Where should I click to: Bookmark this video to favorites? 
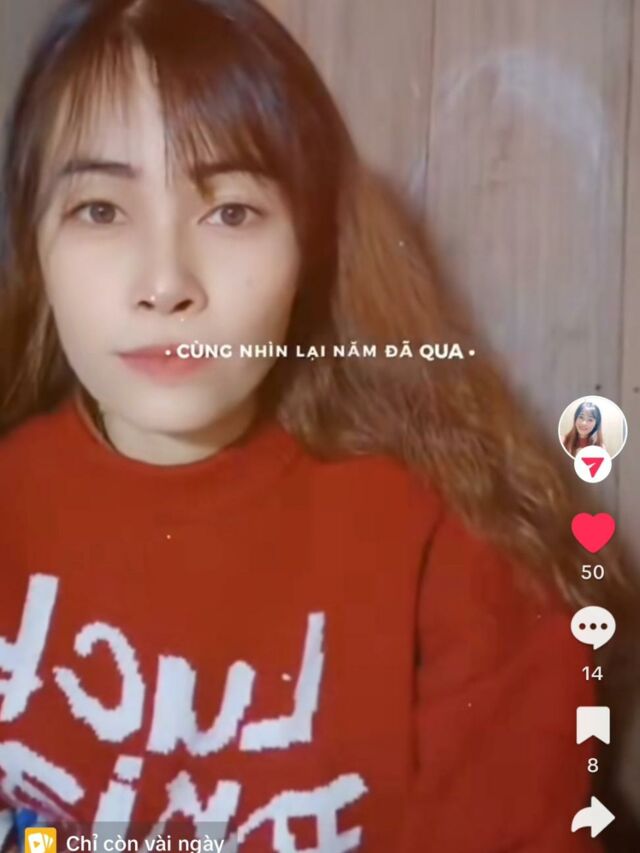(593, 725)
